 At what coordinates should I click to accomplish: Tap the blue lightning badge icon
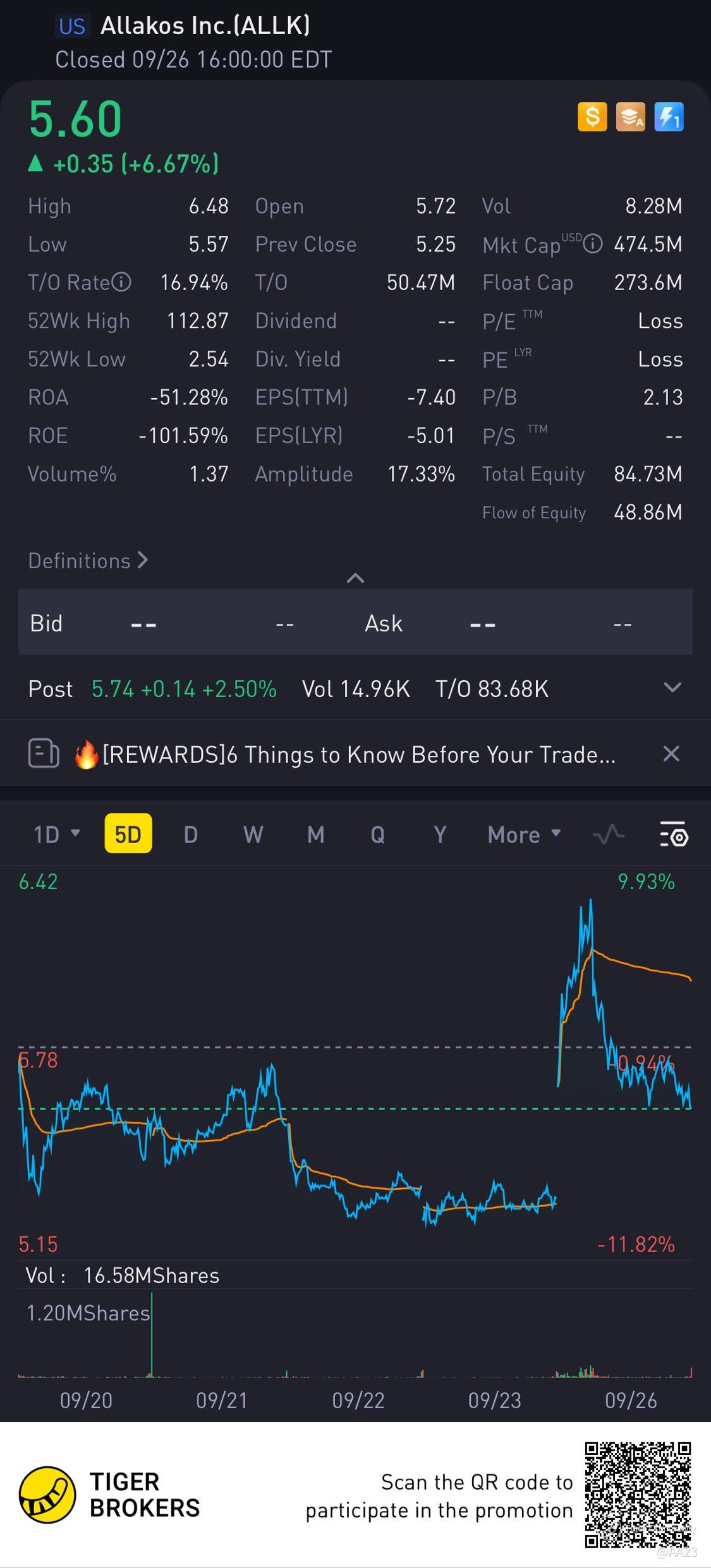click(x=669, y=117)
